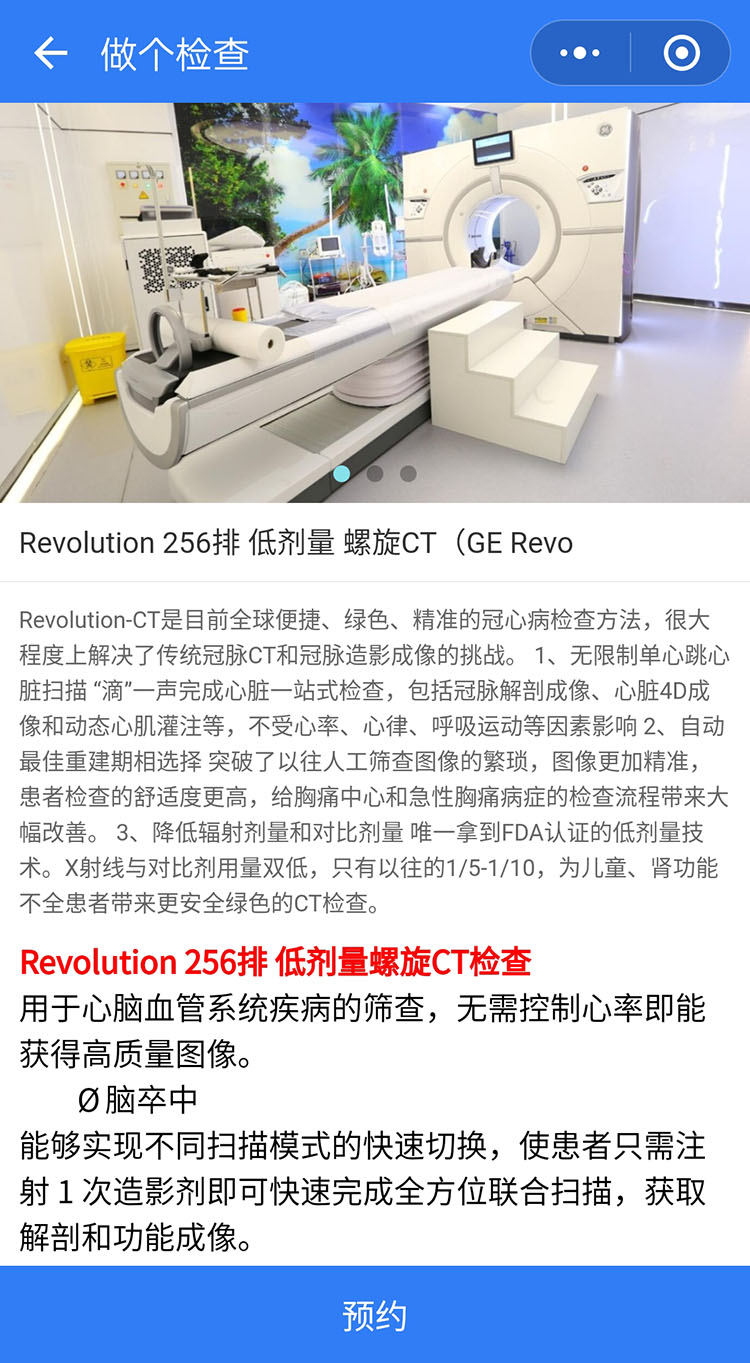750x1363 pixels.
Task: Open the CT scanner banner image
Action: pyautogui.click(x=375, y=302)
